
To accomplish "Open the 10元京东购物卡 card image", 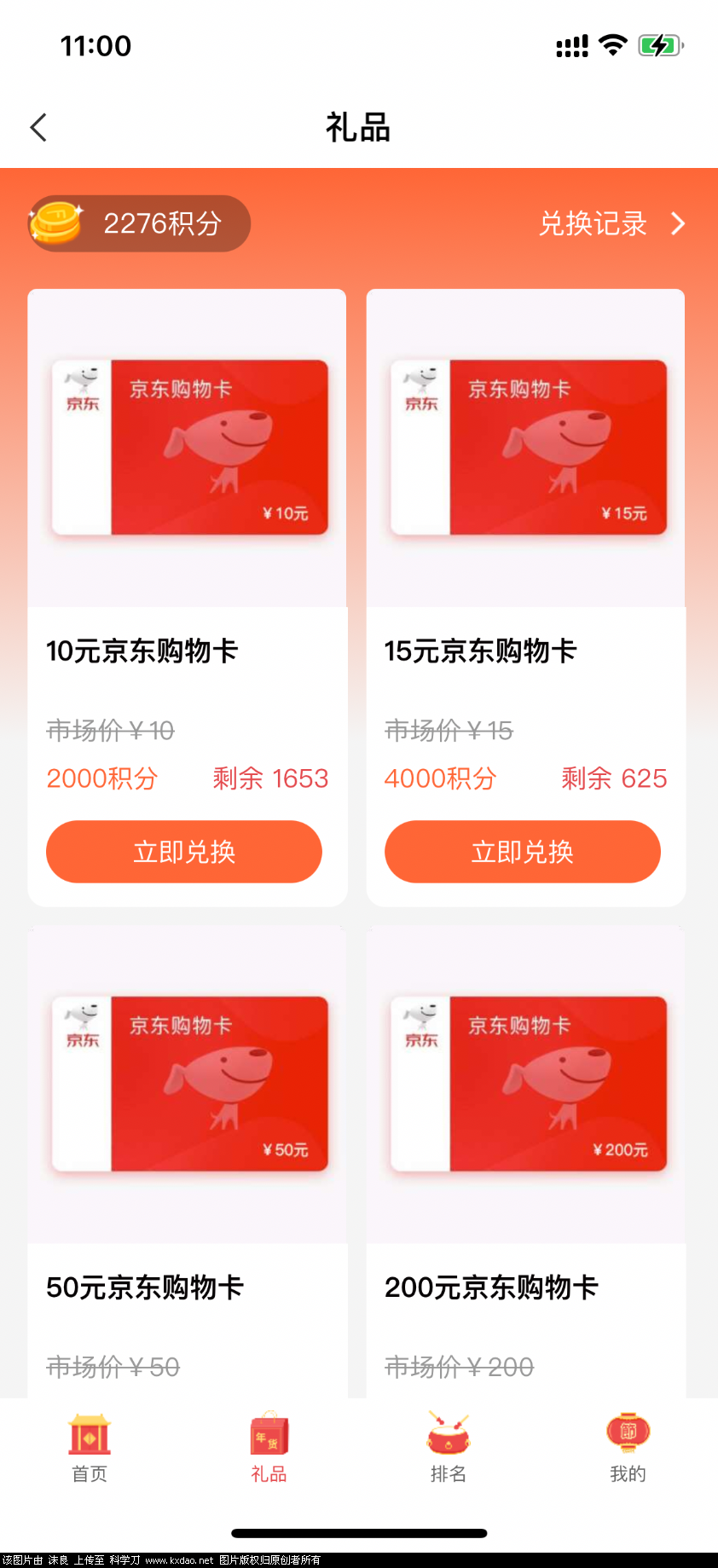I will click(x=189, y=448).
